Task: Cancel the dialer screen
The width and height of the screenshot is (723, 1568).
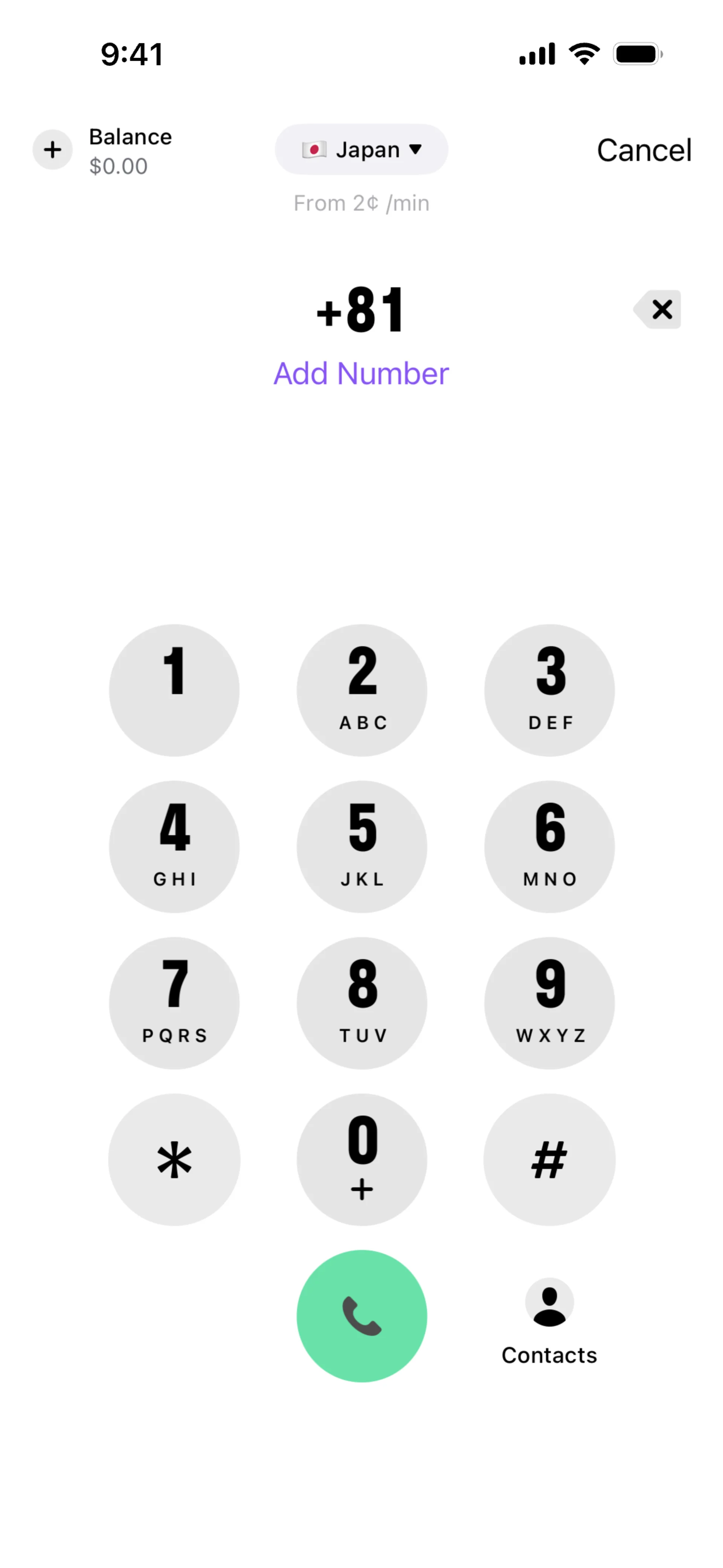Action: click(644, 150)
